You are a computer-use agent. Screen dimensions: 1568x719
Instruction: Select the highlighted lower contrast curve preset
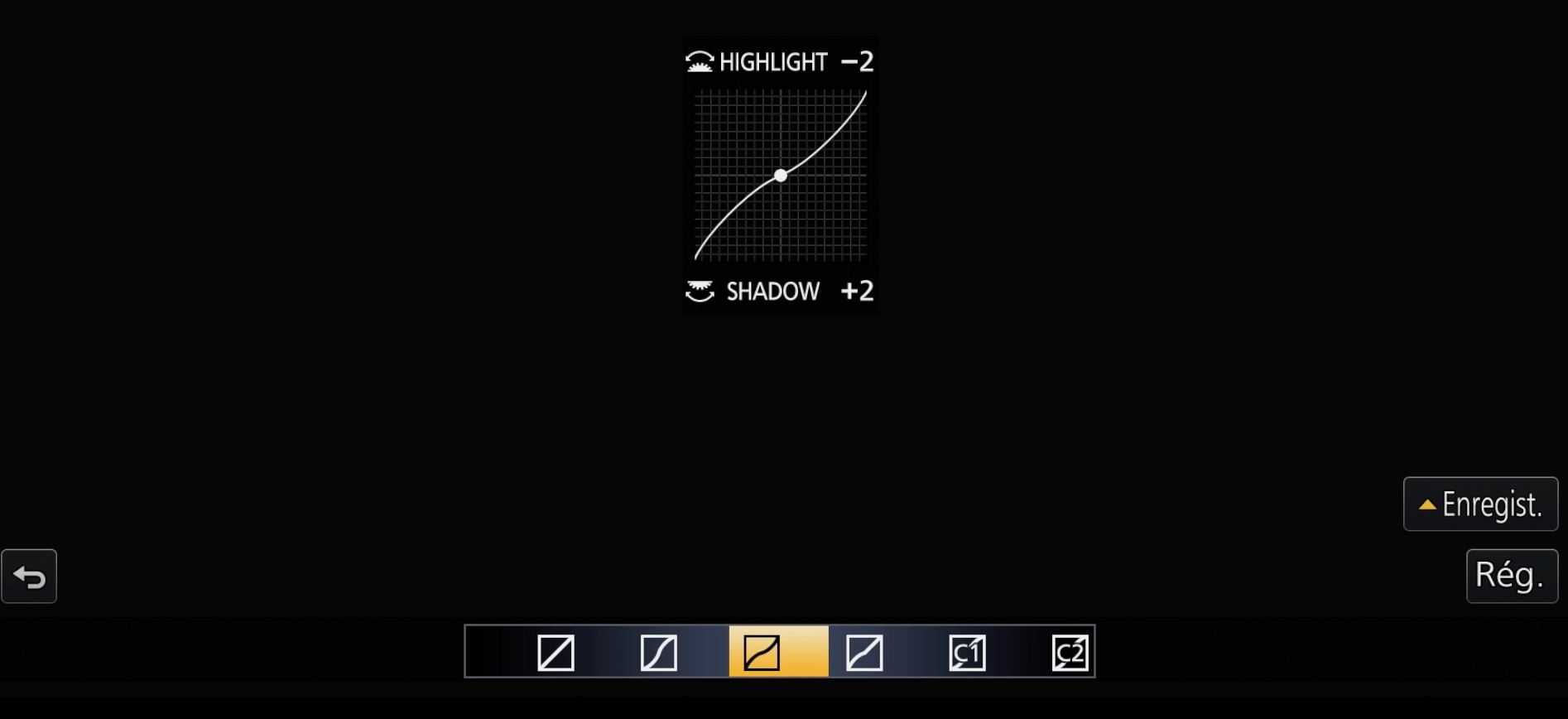[x=762, y=653]
